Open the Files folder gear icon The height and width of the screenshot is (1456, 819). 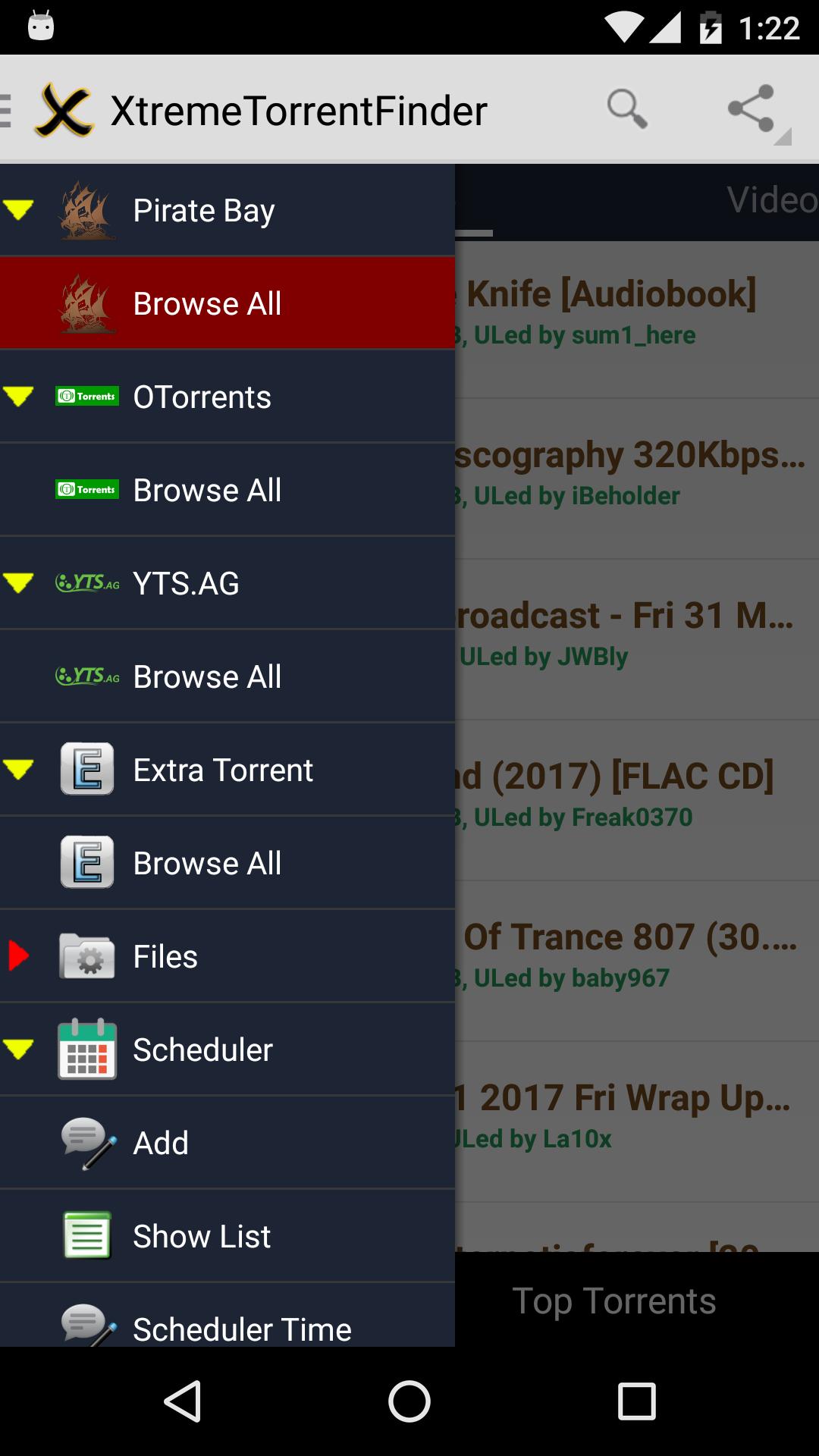click(88, 955)
